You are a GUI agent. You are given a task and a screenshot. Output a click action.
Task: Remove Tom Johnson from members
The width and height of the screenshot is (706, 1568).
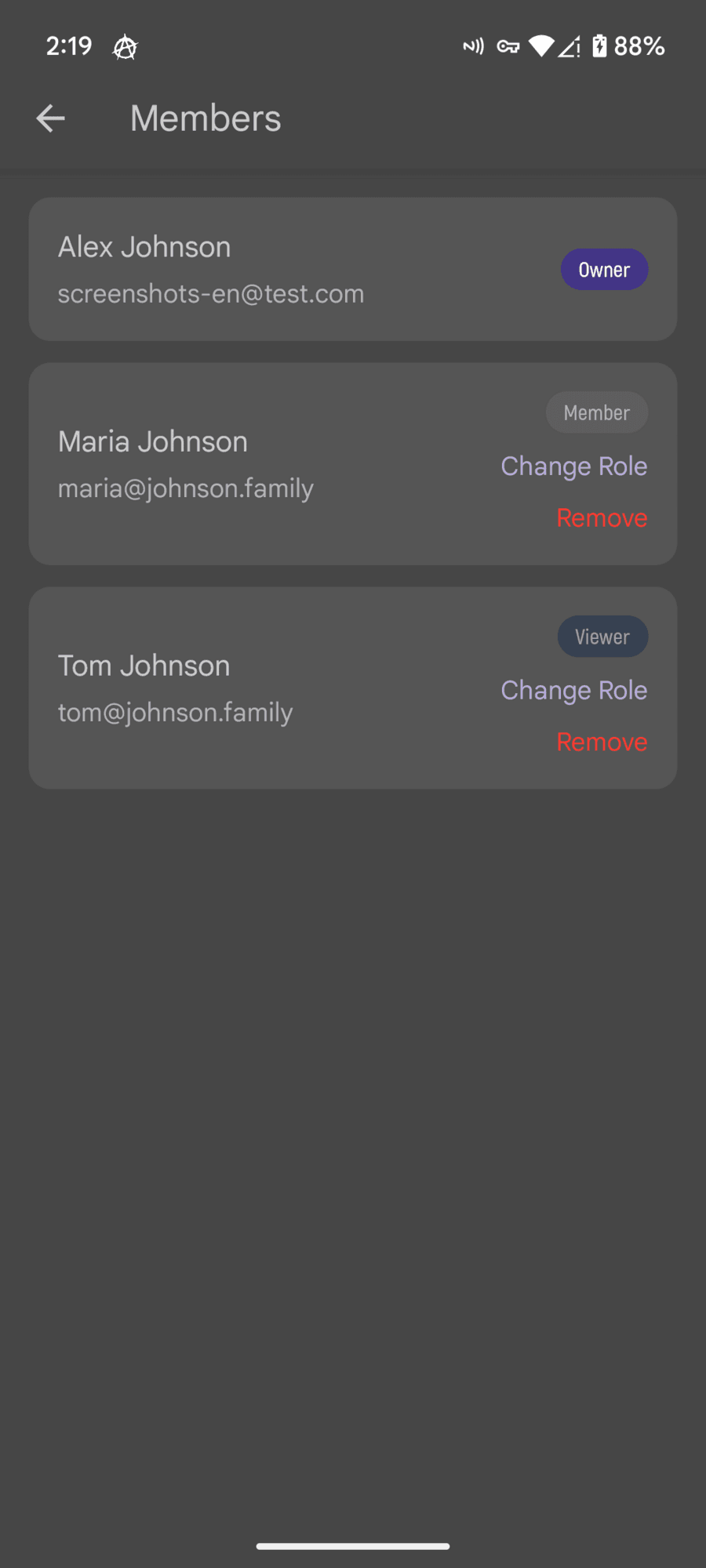(x=602, y=742)
